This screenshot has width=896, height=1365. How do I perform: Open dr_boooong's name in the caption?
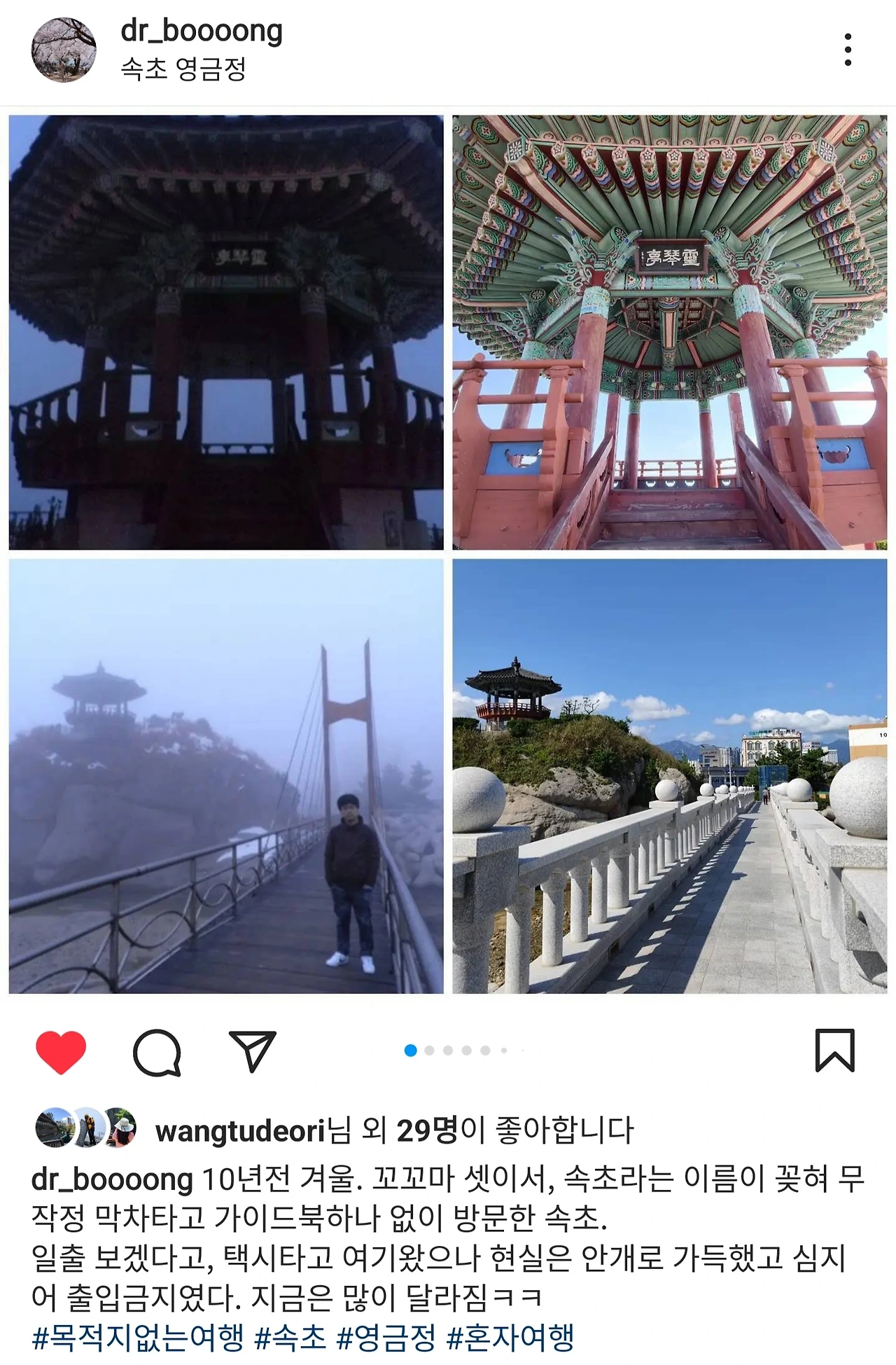point(112,1180)
